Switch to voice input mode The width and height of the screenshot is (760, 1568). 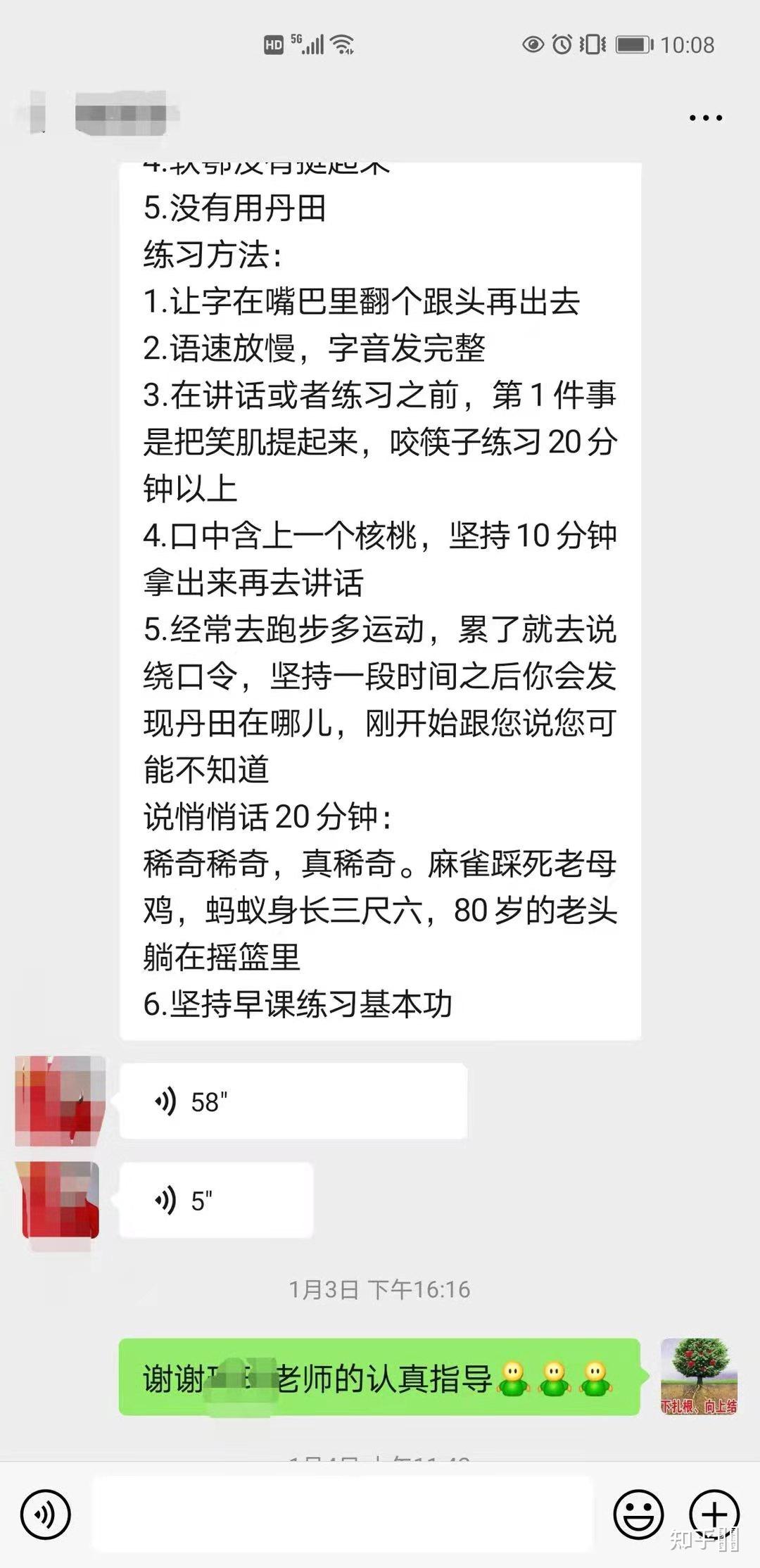[x=46, y=1514]
